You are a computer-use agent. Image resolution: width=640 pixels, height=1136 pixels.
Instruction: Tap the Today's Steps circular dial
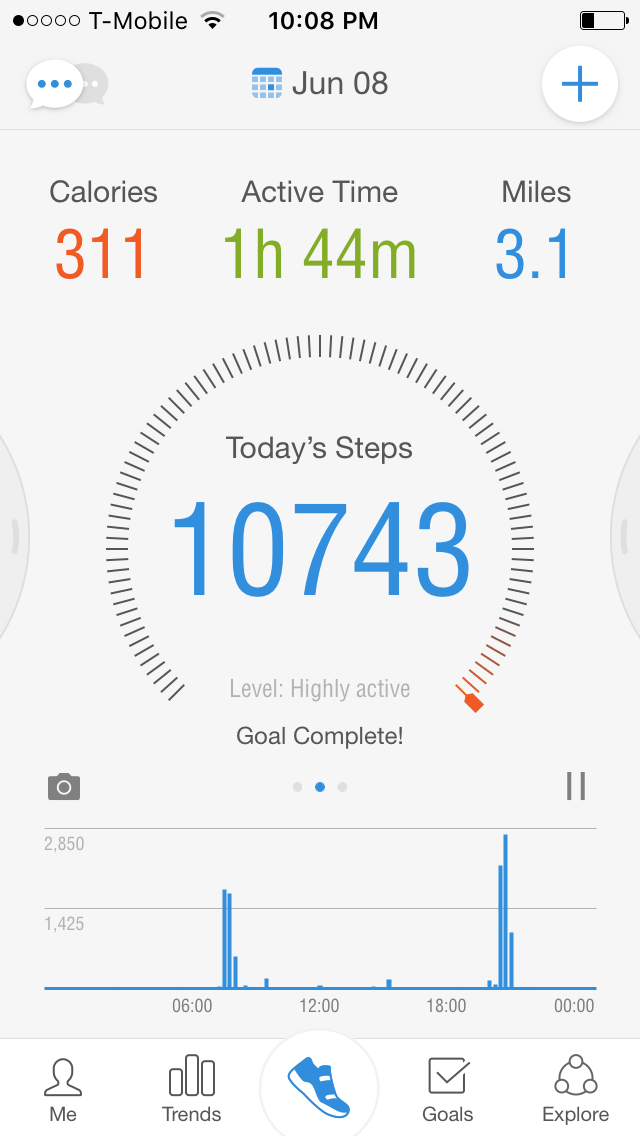(320, 530)
